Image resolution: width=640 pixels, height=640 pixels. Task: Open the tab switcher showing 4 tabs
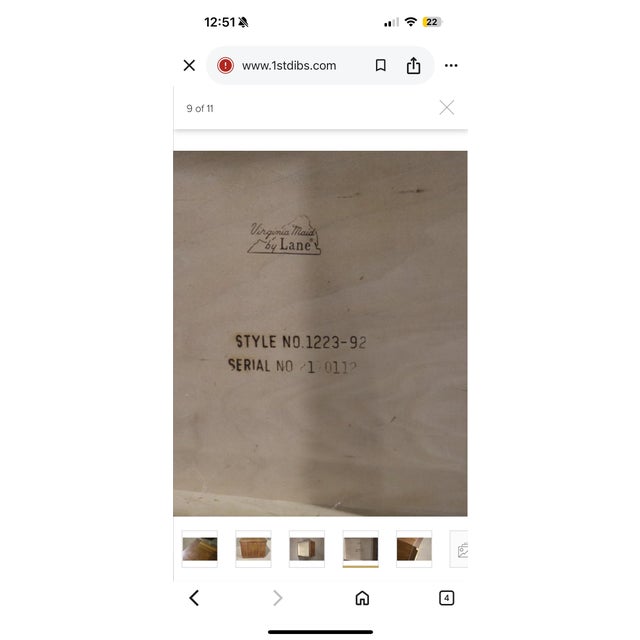pyautogui.click(x=446, y=598)
